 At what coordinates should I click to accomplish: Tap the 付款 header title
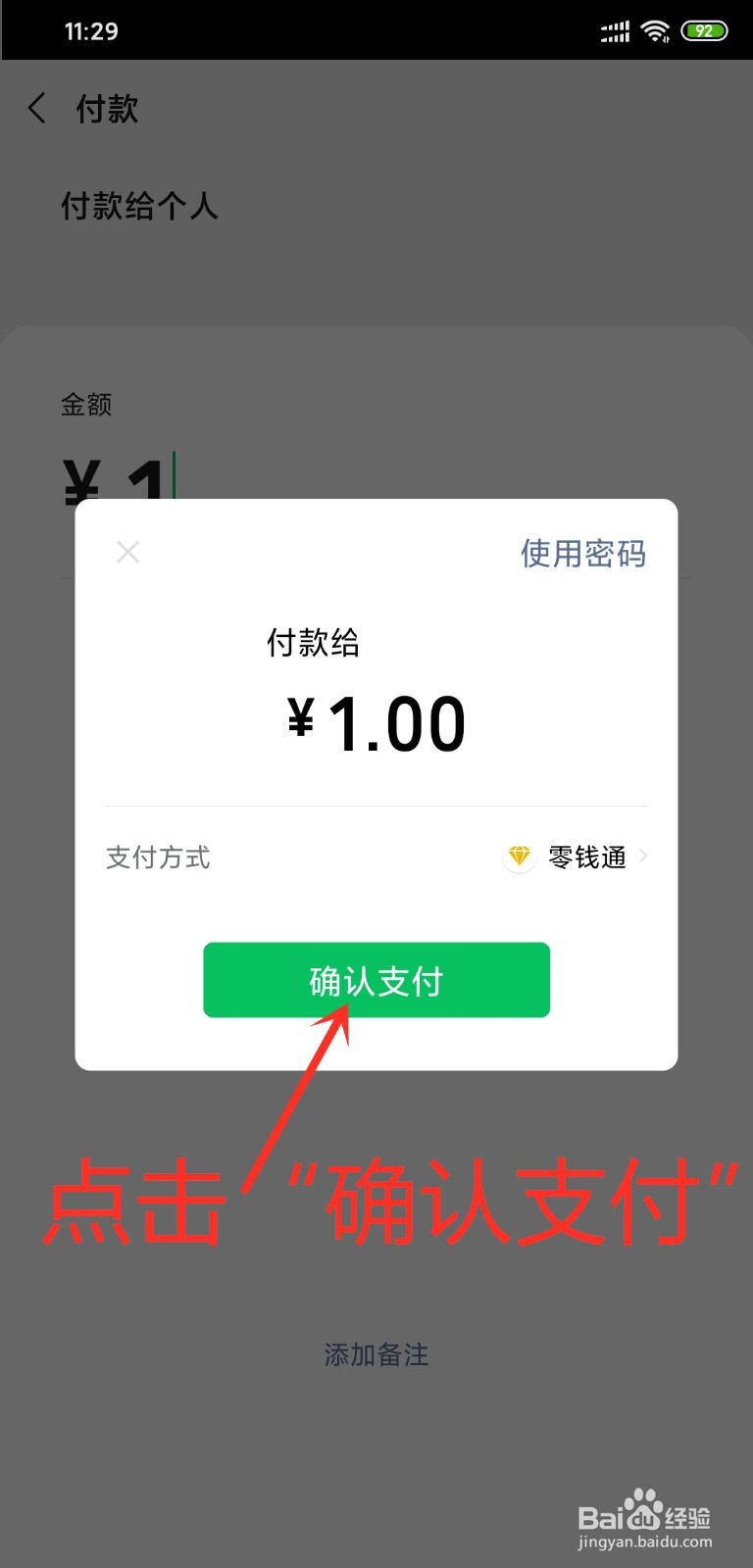point(107,109)
